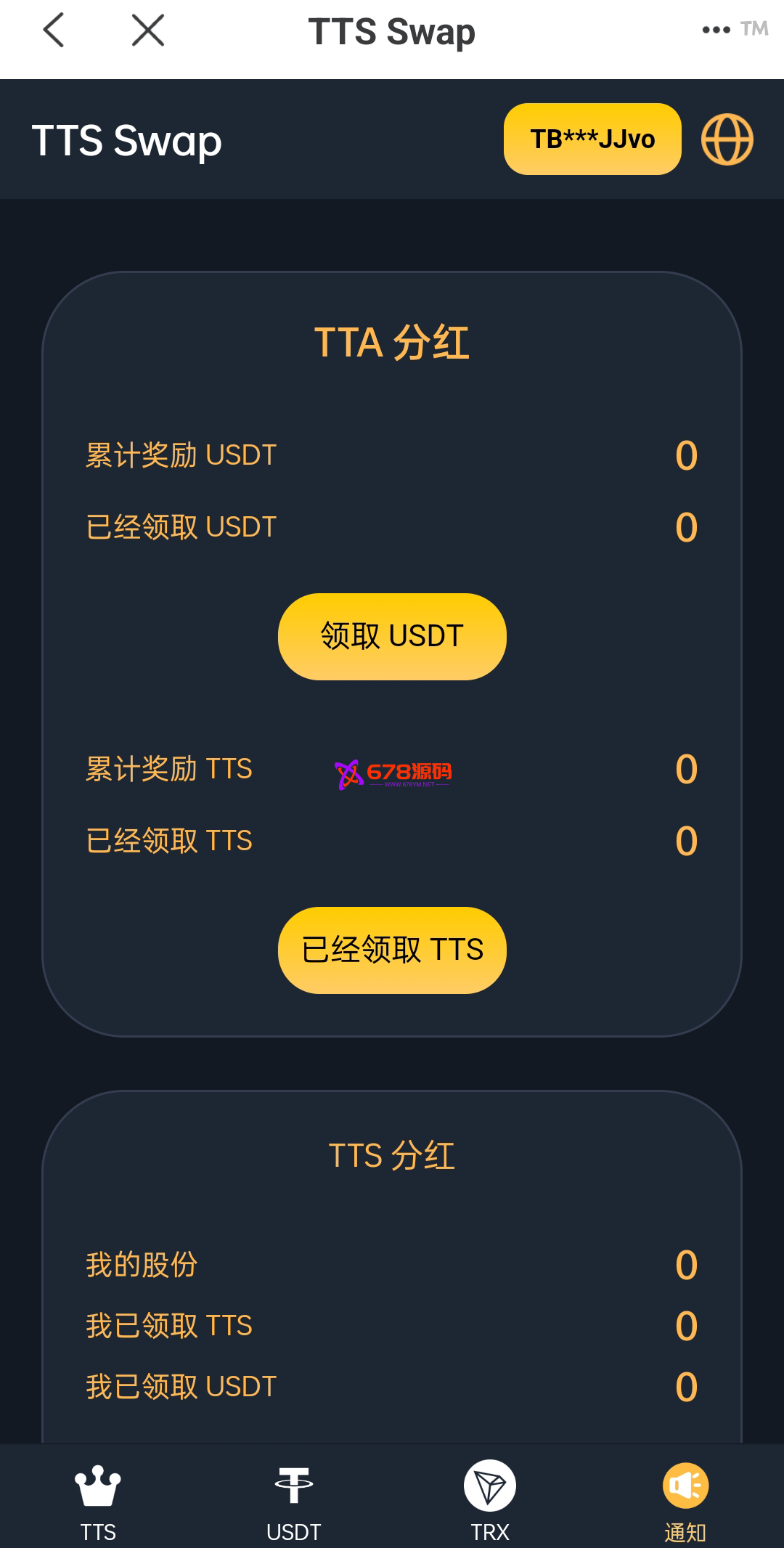
Task: Tap the TB***JJvo wallet address button
Action: (x=592, y=139)
